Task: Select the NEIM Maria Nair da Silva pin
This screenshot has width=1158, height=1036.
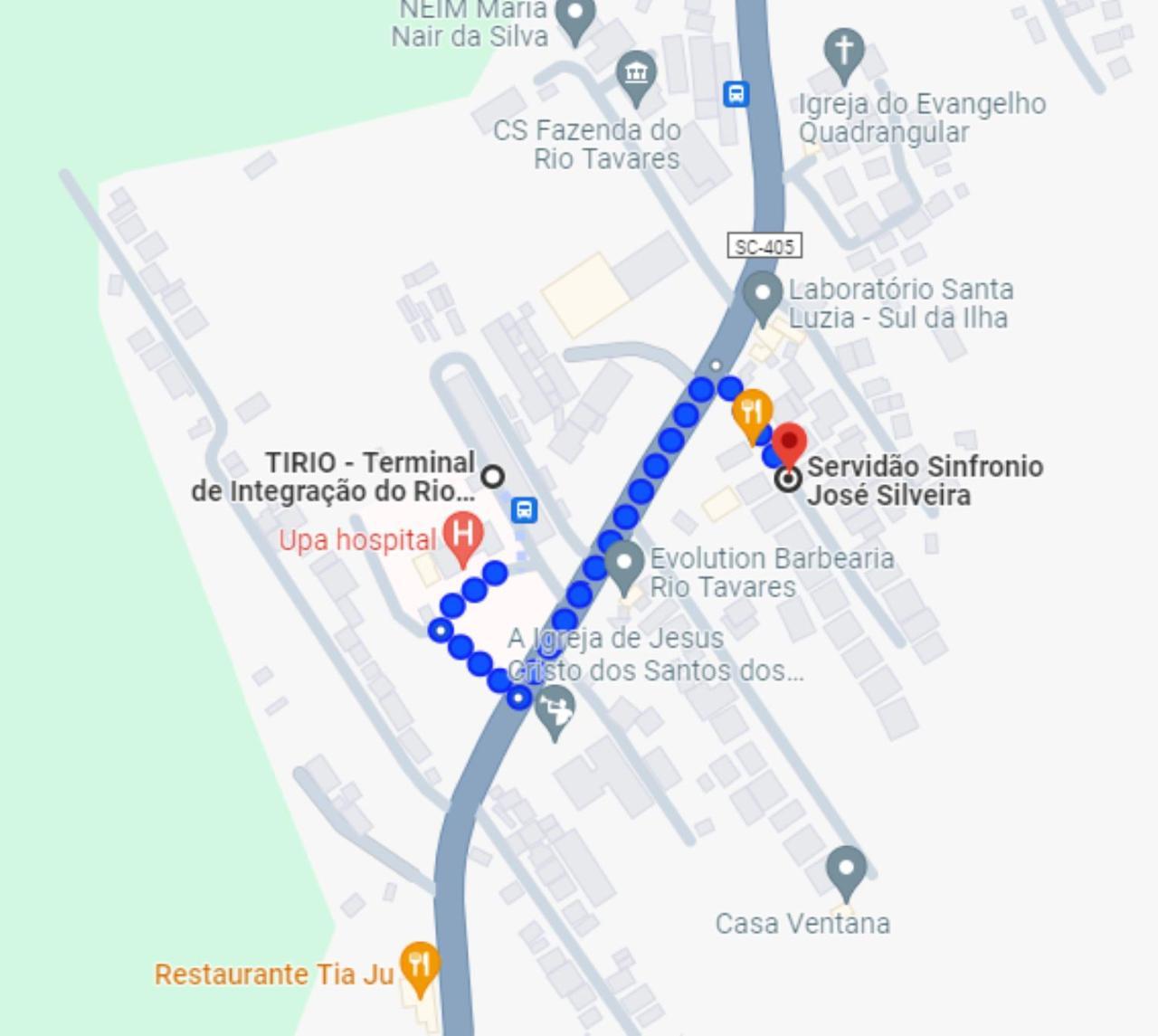Action: point(574,16)
